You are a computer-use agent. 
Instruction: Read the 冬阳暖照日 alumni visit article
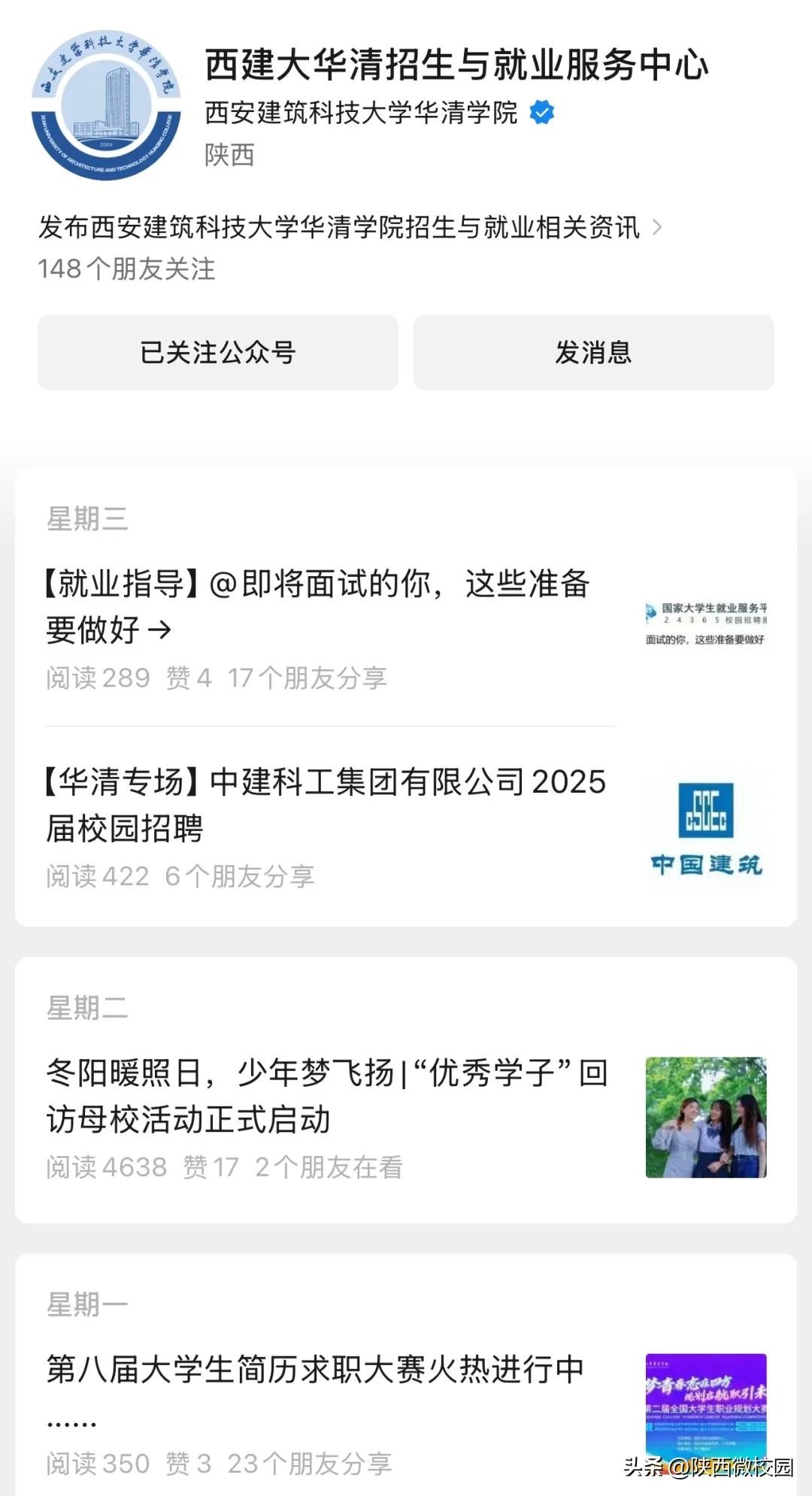pyautogui.click(x=327, y=1095)
